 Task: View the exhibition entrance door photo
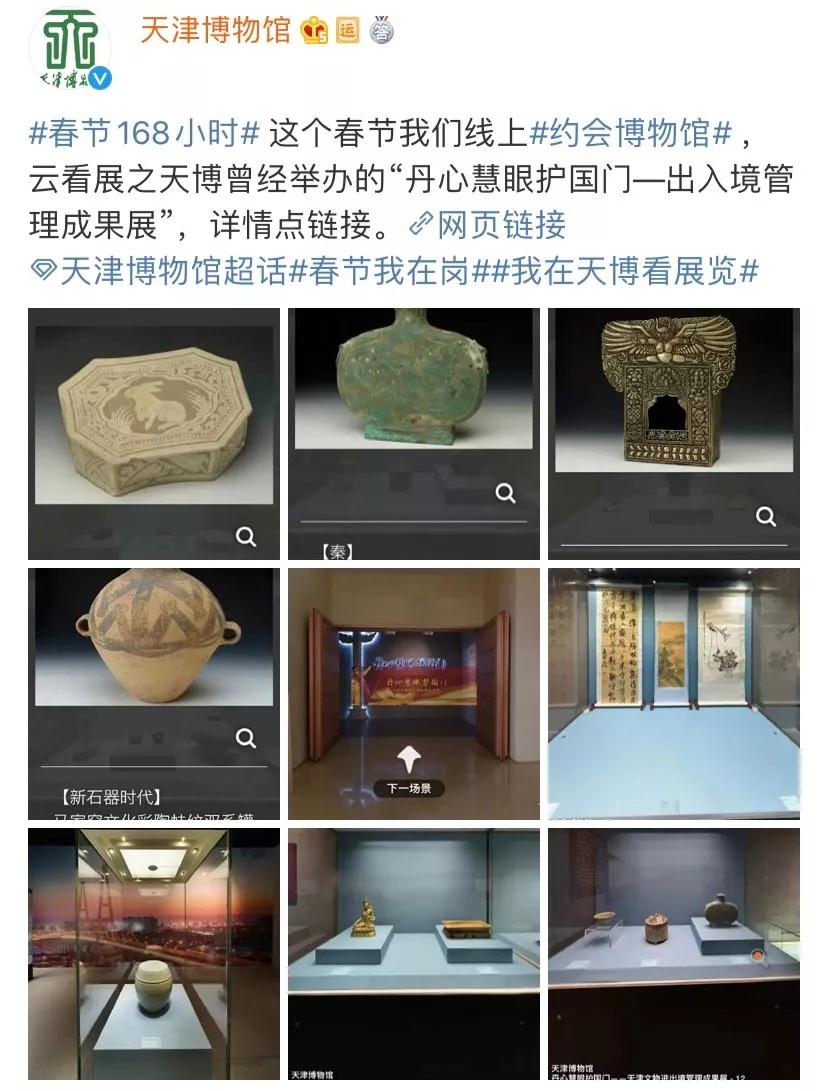[413, 693]
